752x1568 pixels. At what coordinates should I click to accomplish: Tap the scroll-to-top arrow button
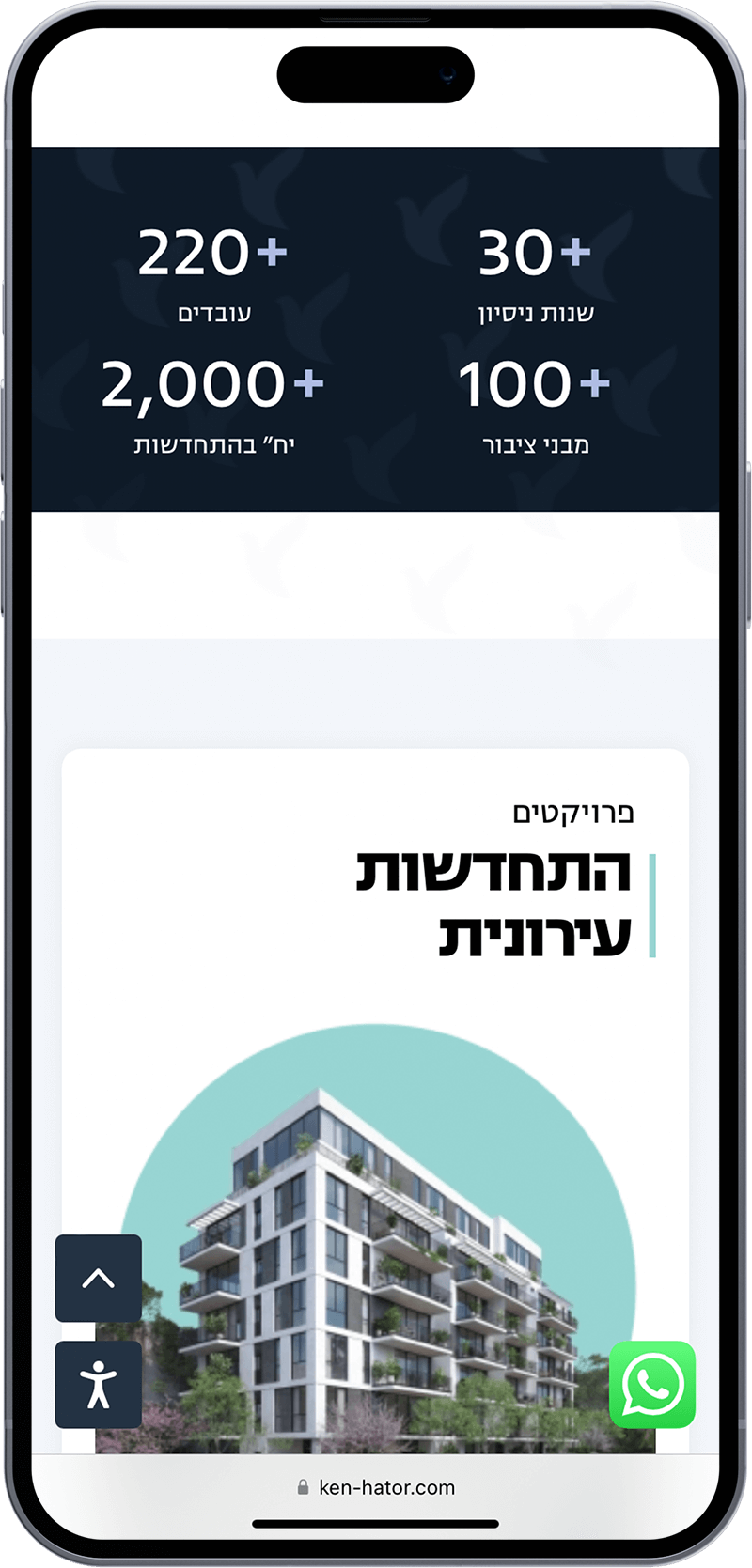tap(99, 1278)
